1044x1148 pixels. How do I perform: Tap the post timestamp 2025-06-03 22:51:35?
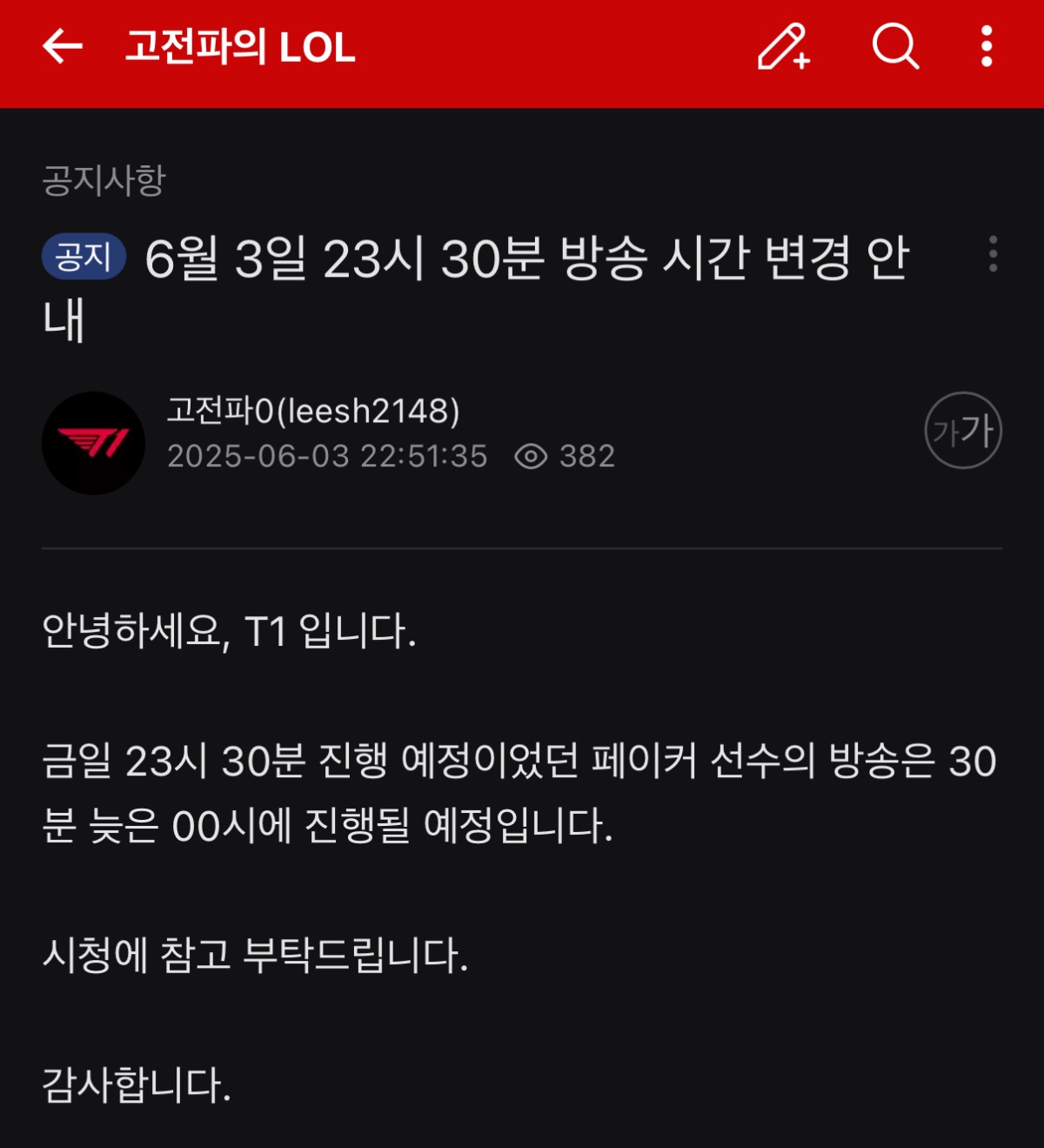click(331, 457)
